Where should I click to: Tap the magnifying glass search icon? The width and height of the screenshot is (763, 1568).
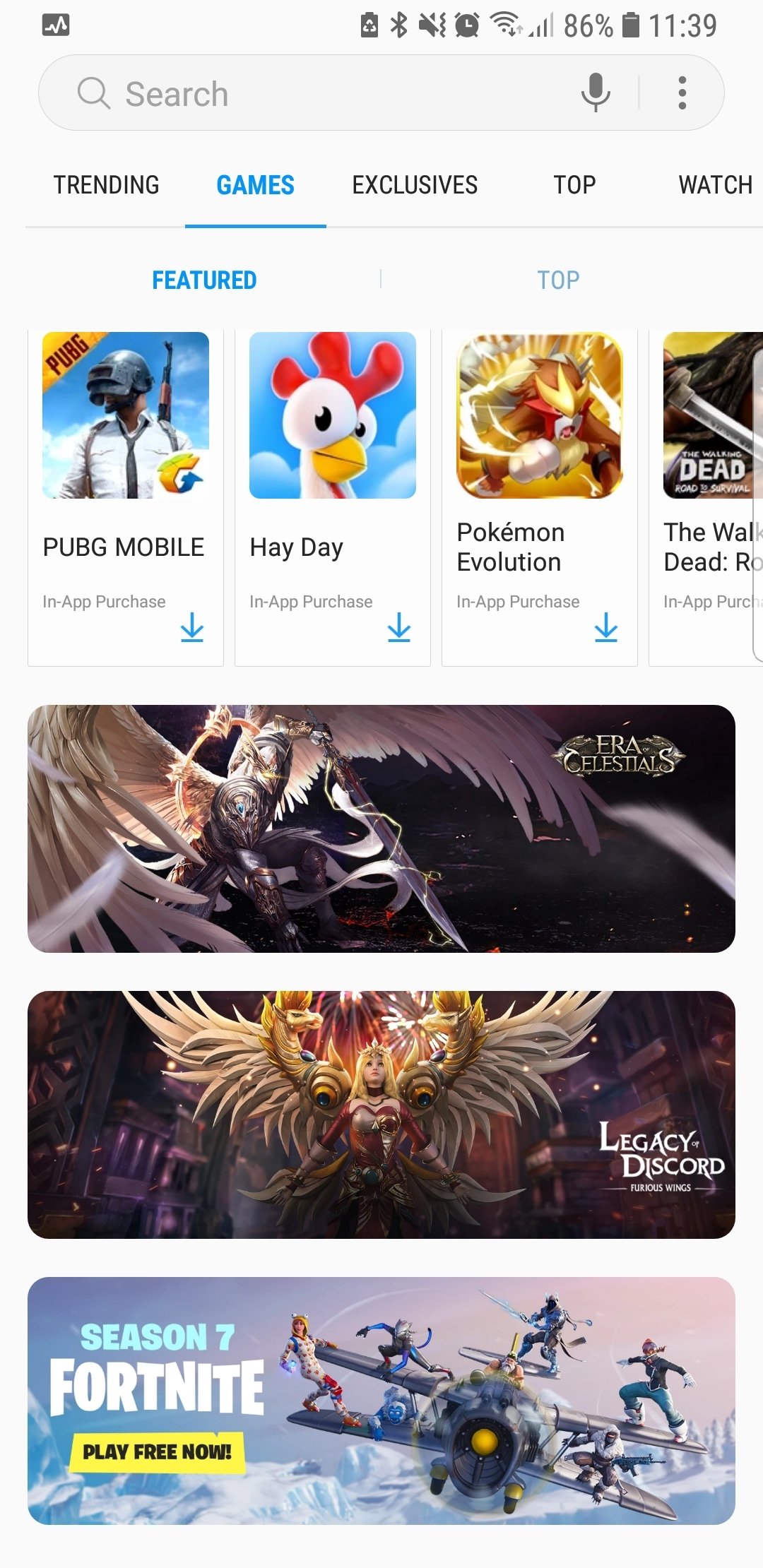[93, 93]
